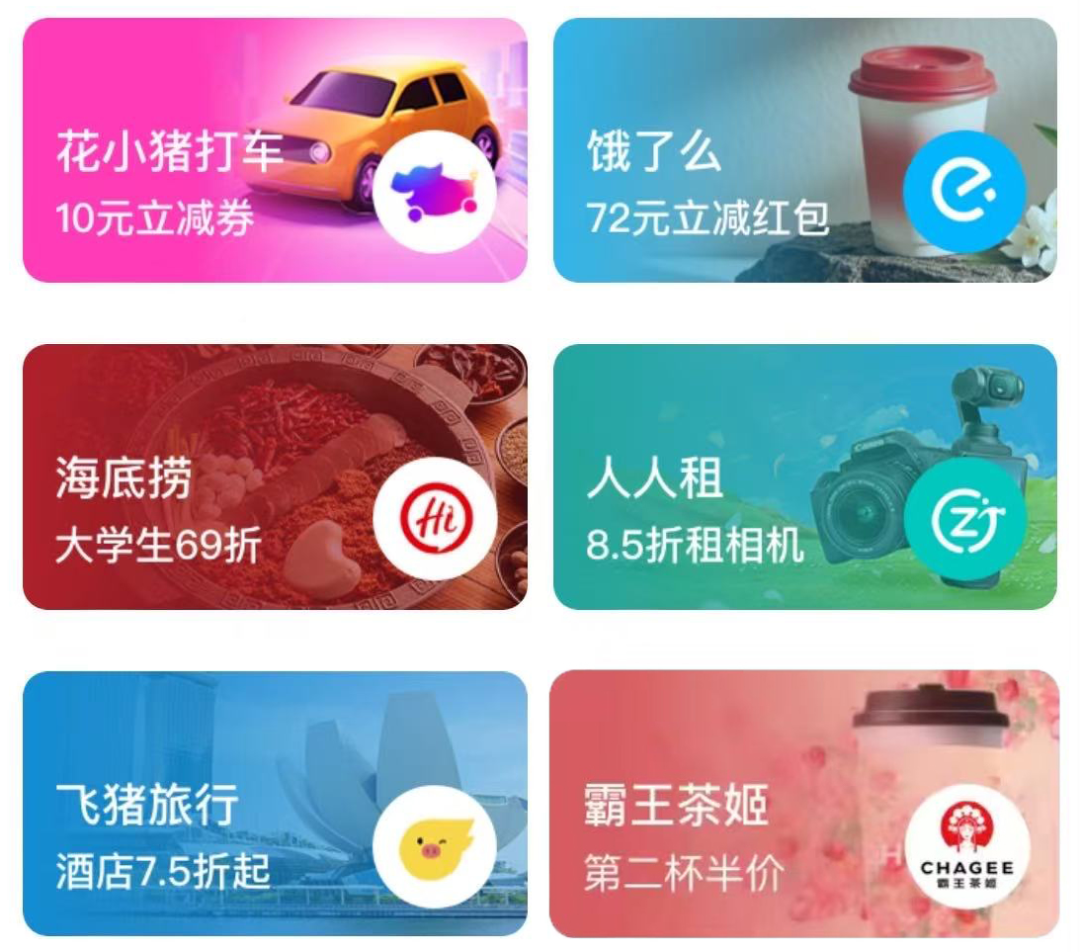Open the 饿了么 72元立减红包 card
Screen dimensions: 1080x952
pyautogui.click(x=804, y=150)
